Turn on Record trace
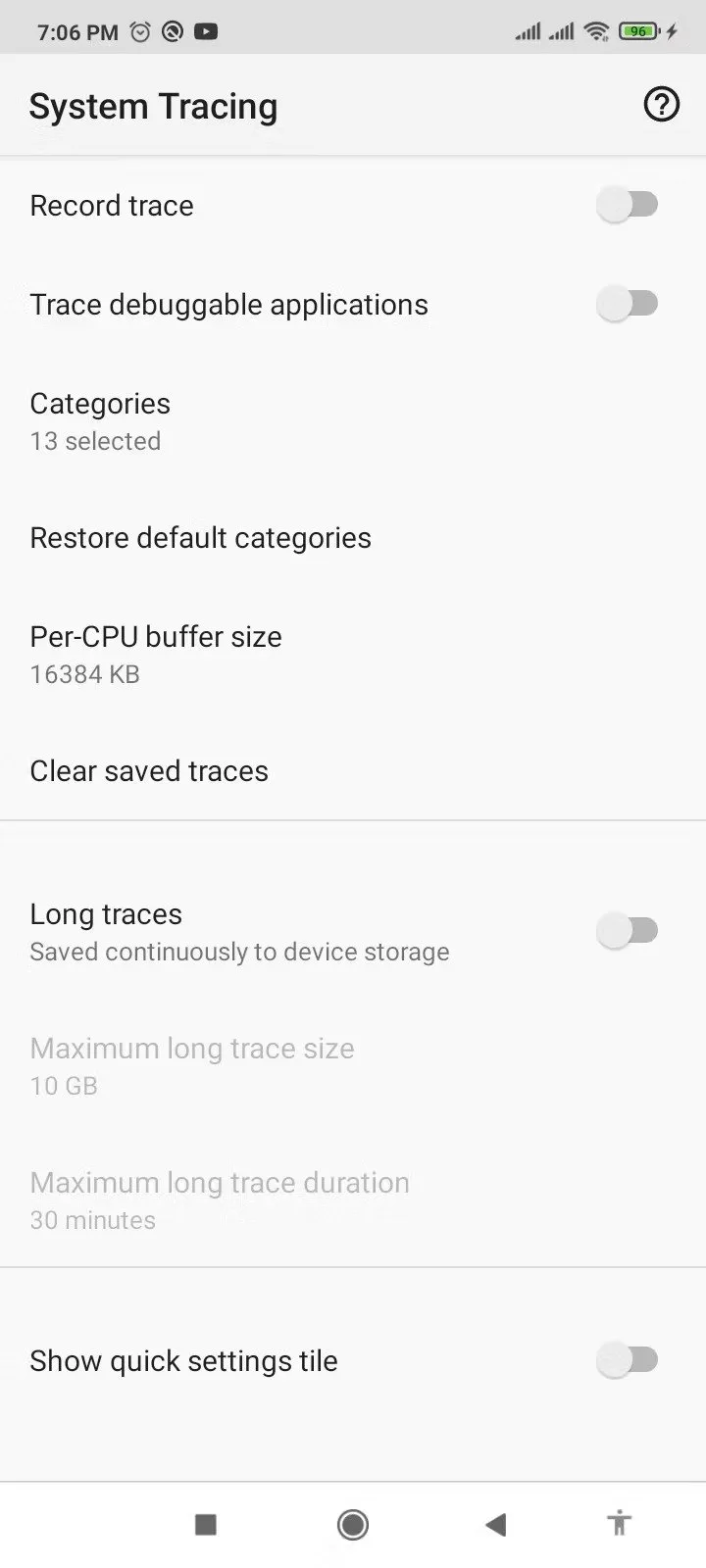The image size is (706, 1568). click(x=628, y=205)
